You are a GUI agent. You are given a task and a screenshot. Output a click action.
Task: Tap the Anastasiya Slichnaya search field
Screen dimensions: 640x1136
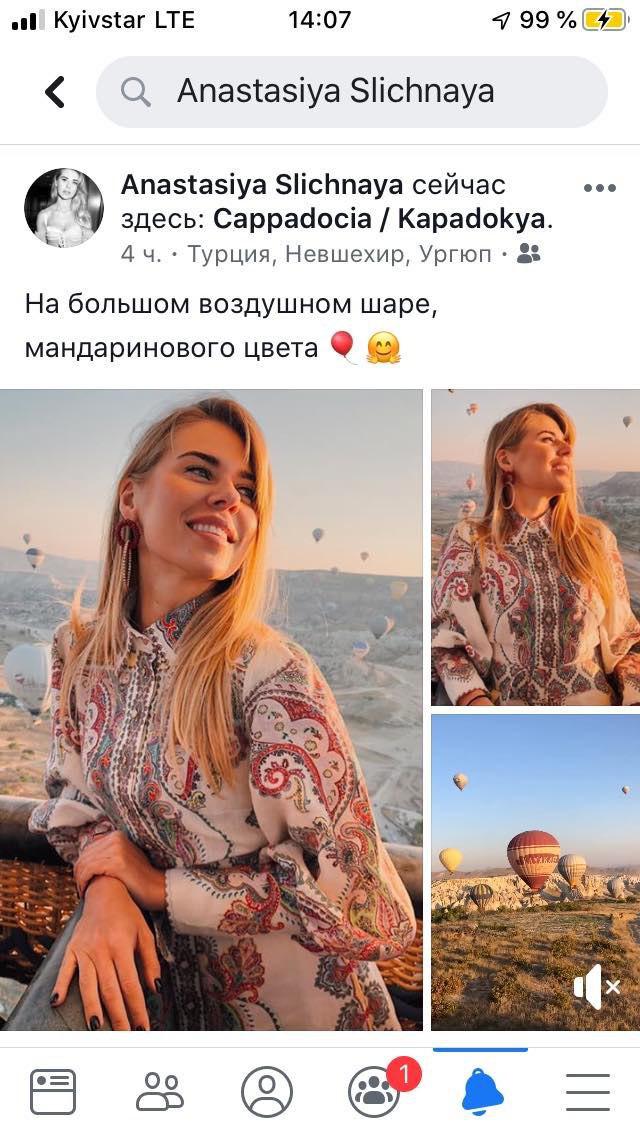click(x=351, y=92)
